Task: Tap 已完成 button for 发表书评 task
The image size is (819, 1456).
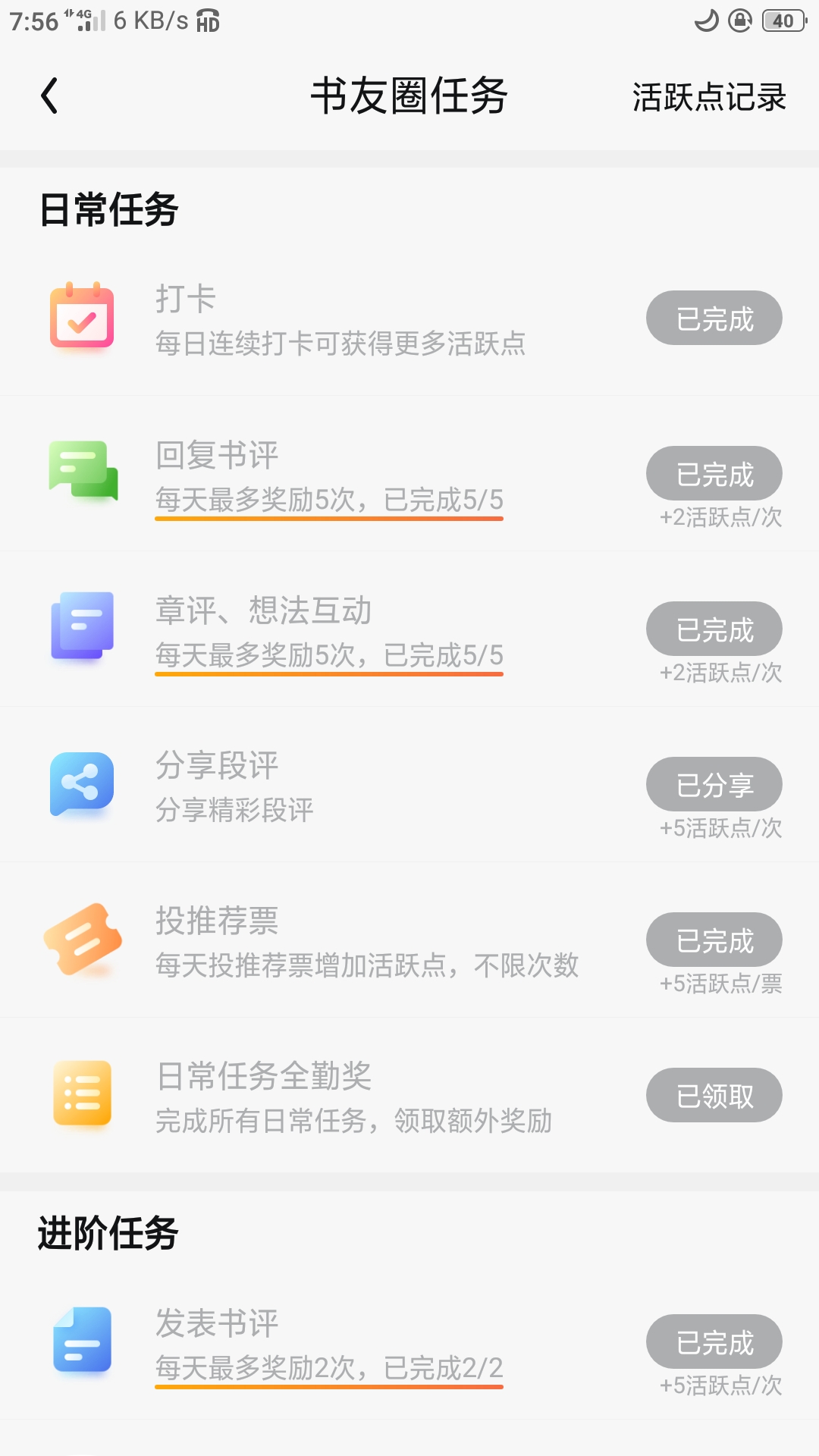Action: [714, 1341]
